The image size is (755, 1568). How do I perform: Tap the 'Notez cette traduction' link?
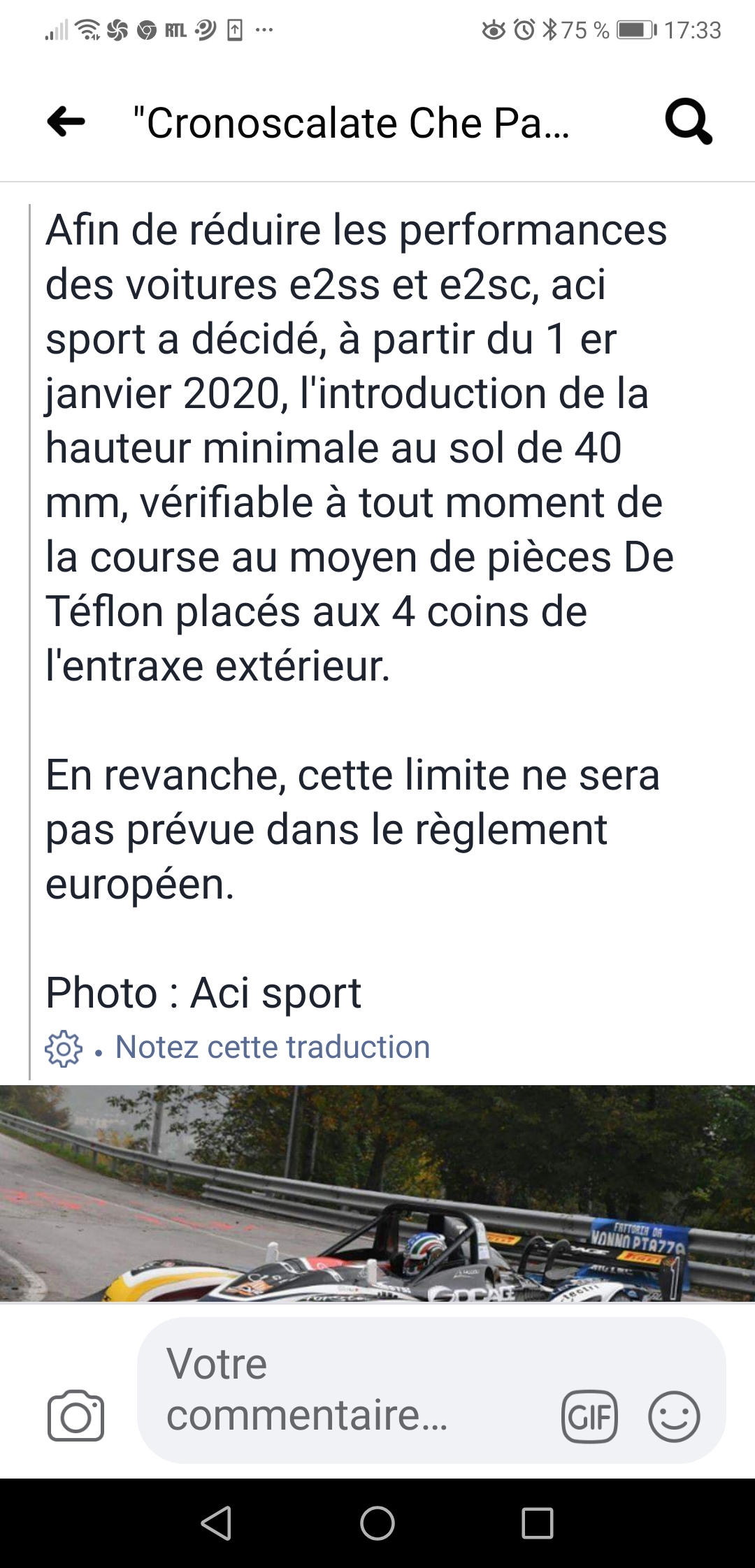tap(272, 1047)
